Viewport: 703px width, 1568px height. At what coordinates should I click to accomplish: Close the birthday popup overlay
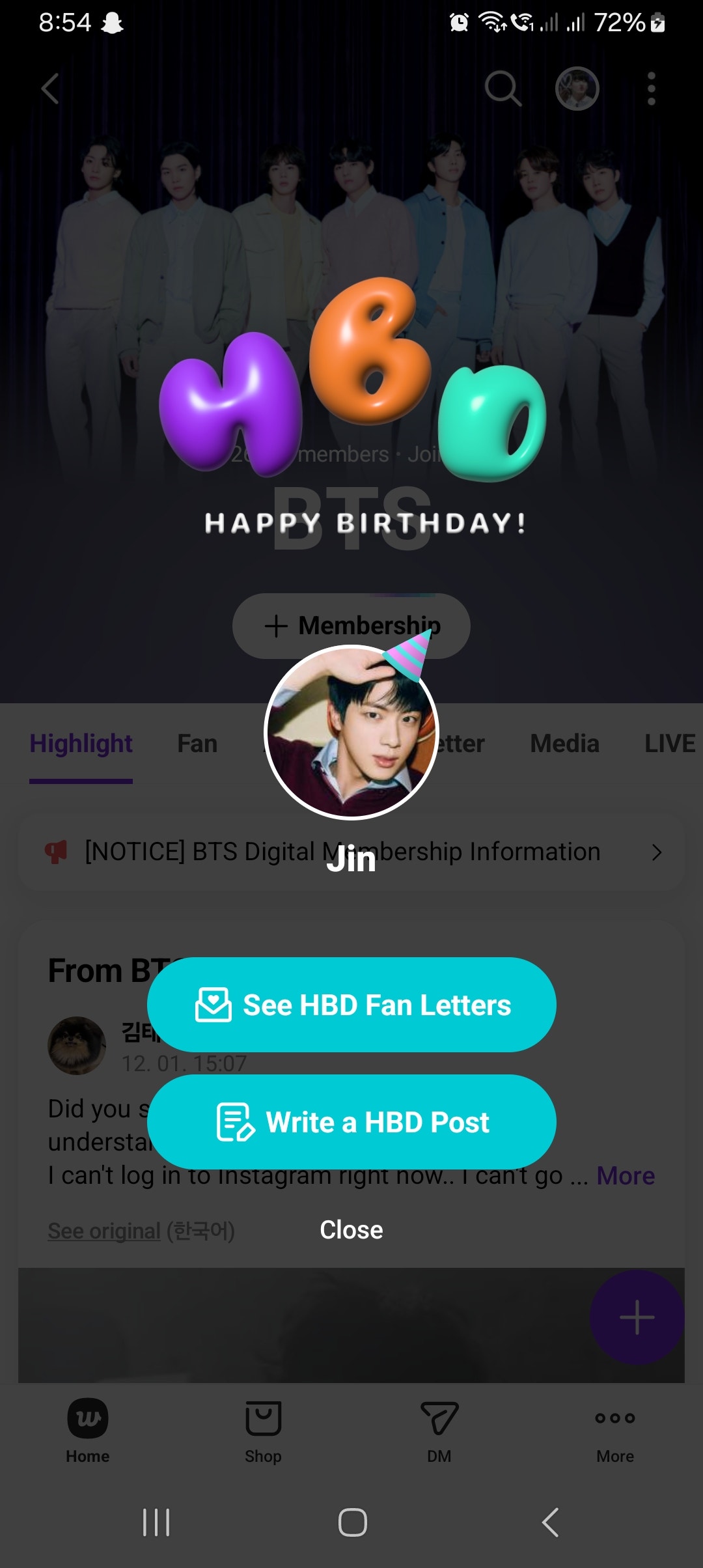coord(351,1229)
